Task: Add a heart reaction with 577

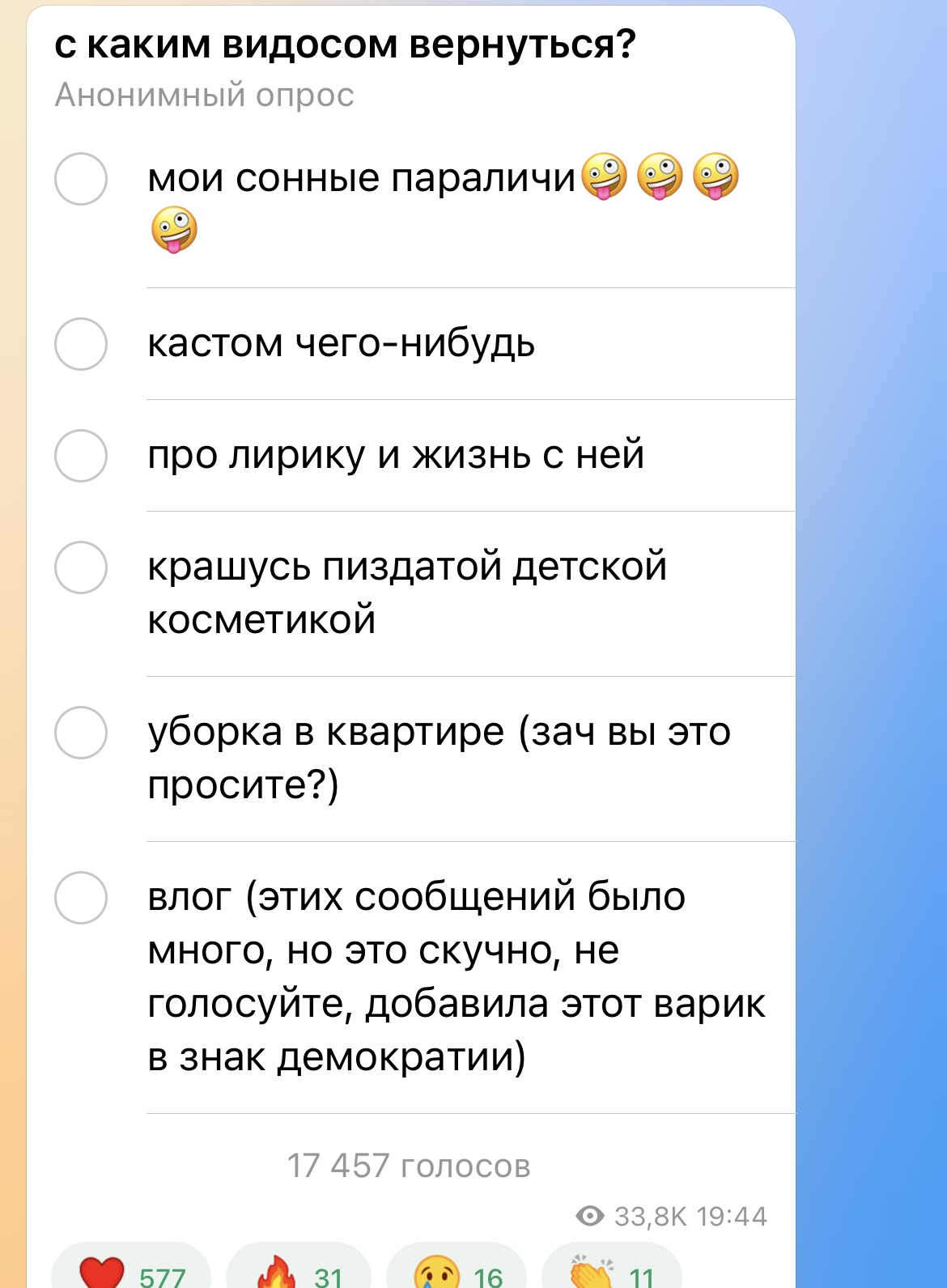Action: click(131, 1273)
